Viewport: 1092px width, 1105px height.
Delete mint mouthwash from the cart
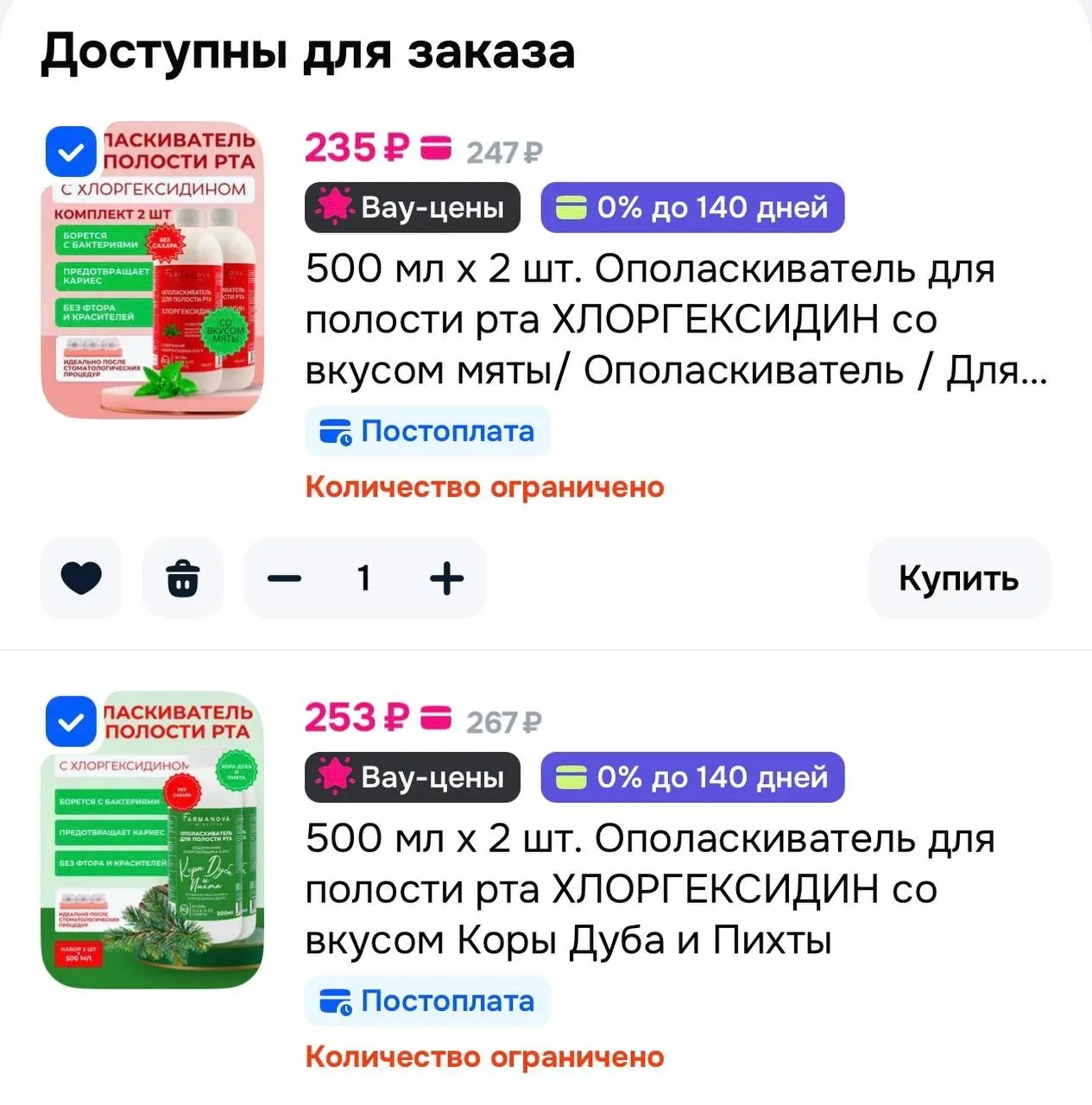pyautogui.click(x=182, y=578)
